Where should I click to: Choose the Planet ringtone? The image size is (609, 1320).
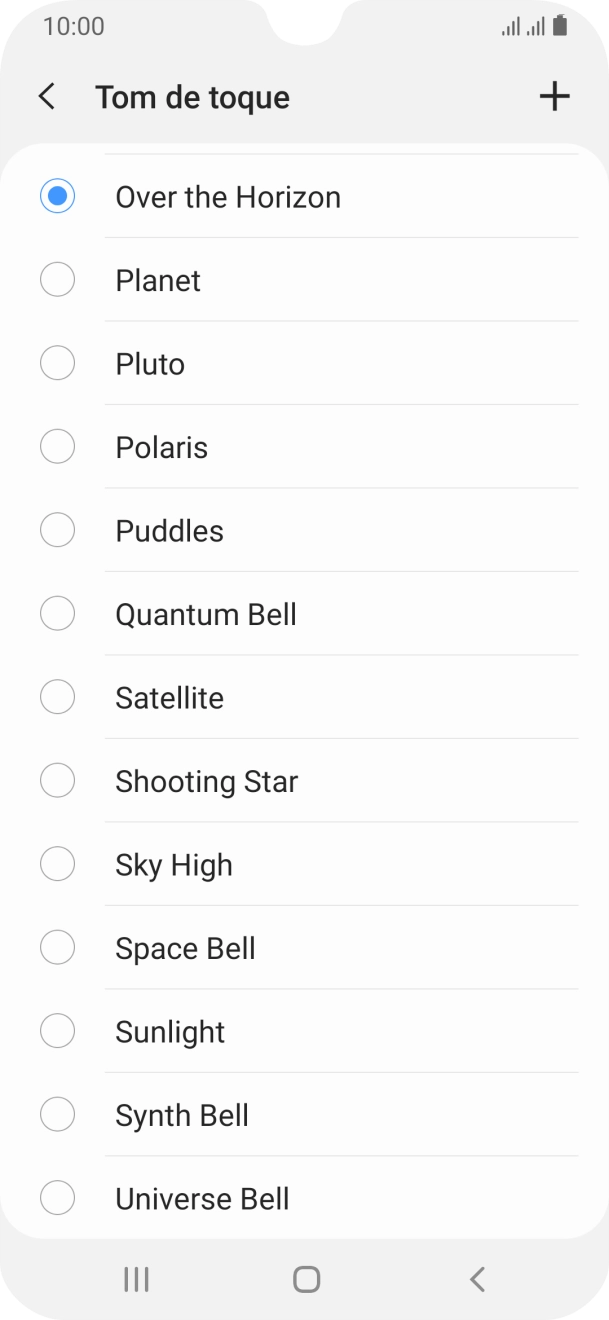[x=158, y=281]
